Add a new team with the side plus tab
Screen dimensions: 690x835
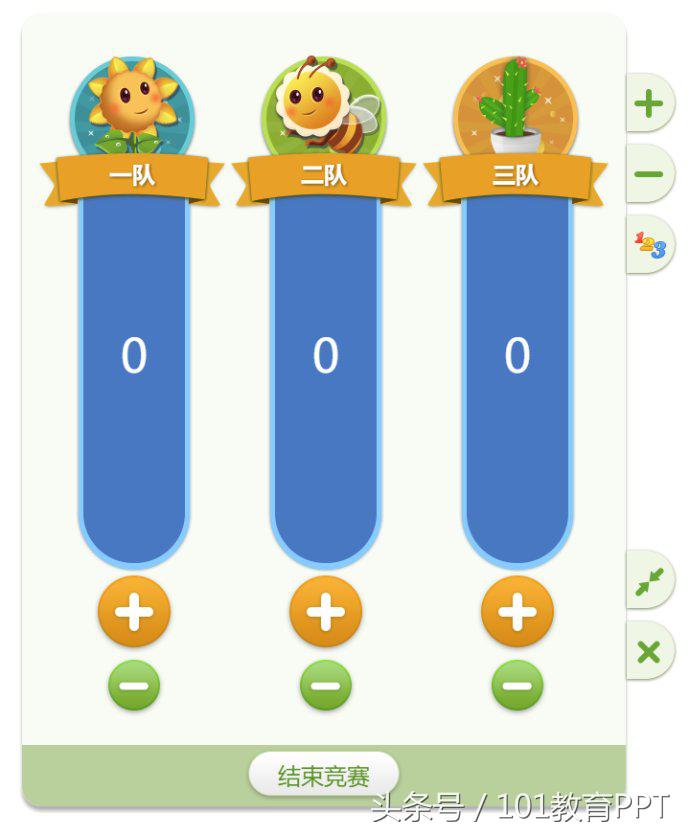[x=649, y=103]
